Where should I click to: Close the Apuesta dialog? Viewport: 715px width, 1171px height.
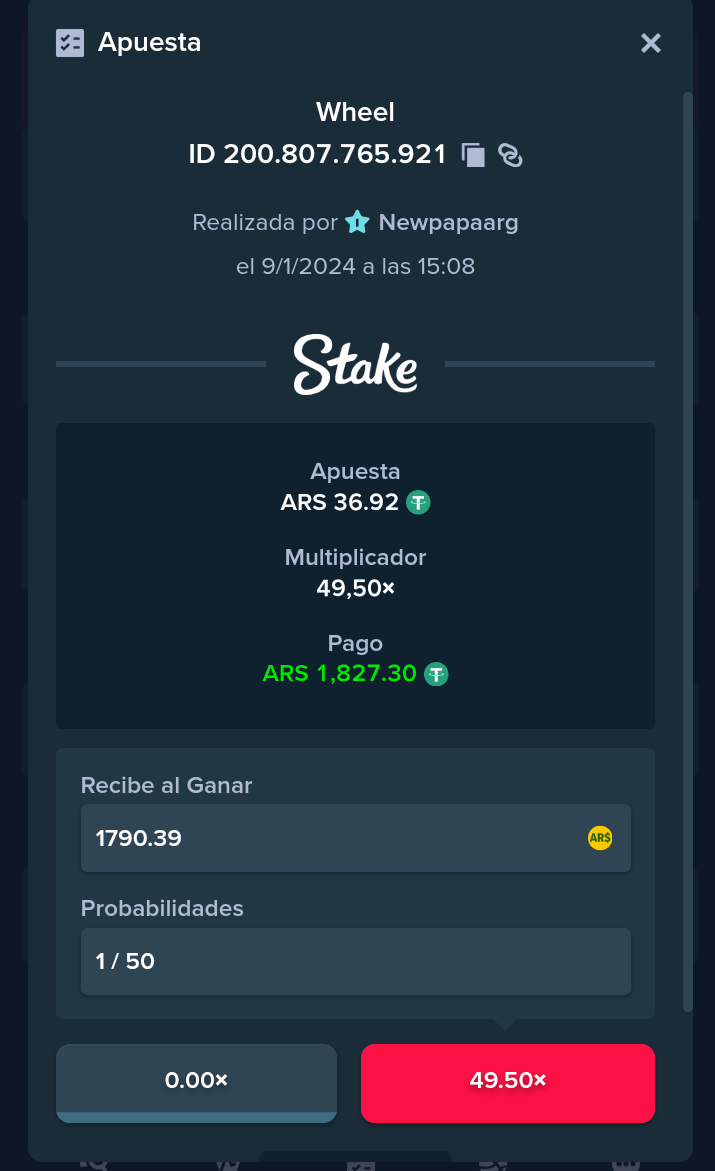(651, 43)
